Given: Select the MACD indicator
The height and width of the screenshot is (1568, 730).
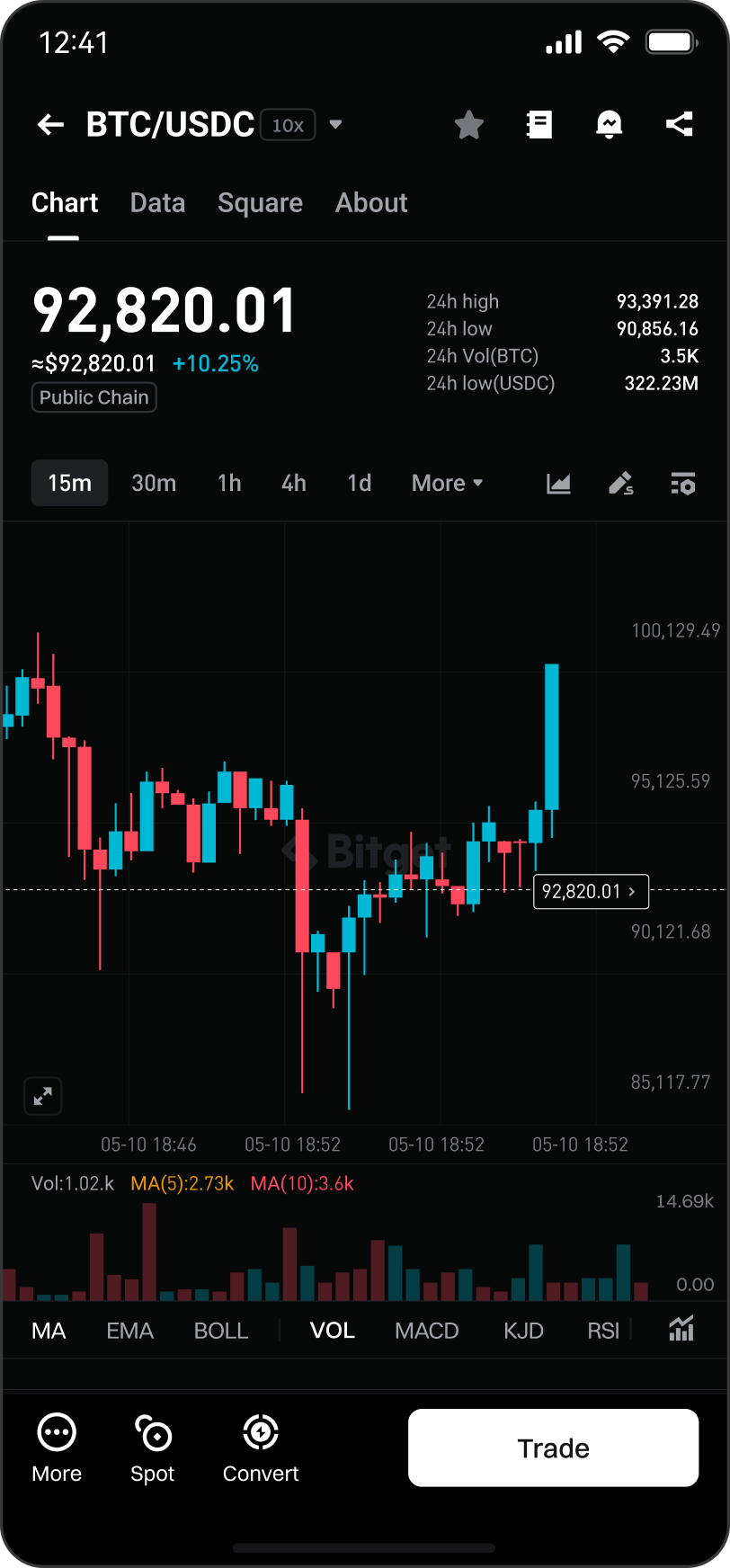Looking at the screenshot, I should tap(427, 1331).
